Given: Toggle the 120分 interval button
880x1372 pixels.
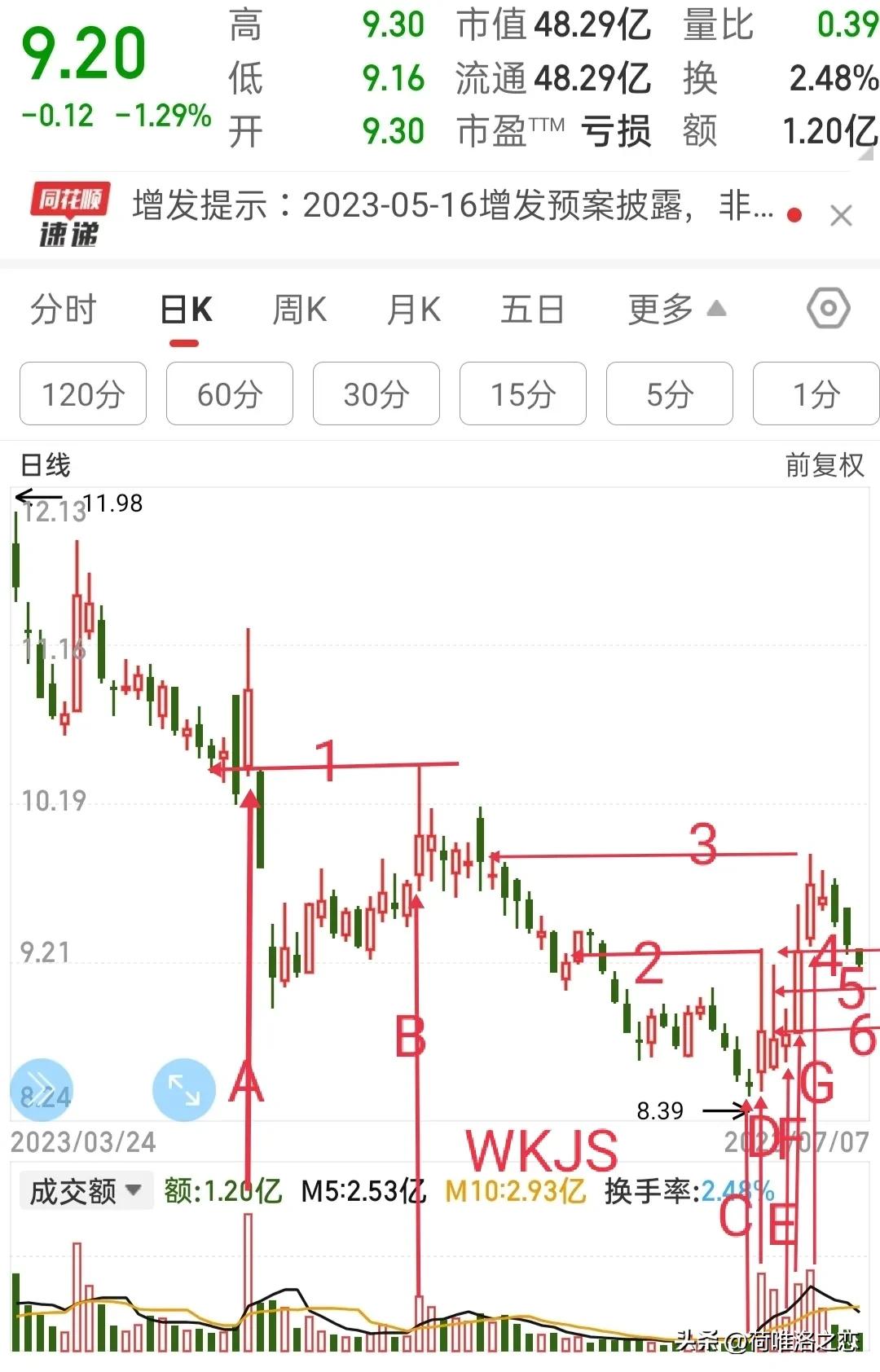Looking at the screenshot, I should 81,394.
